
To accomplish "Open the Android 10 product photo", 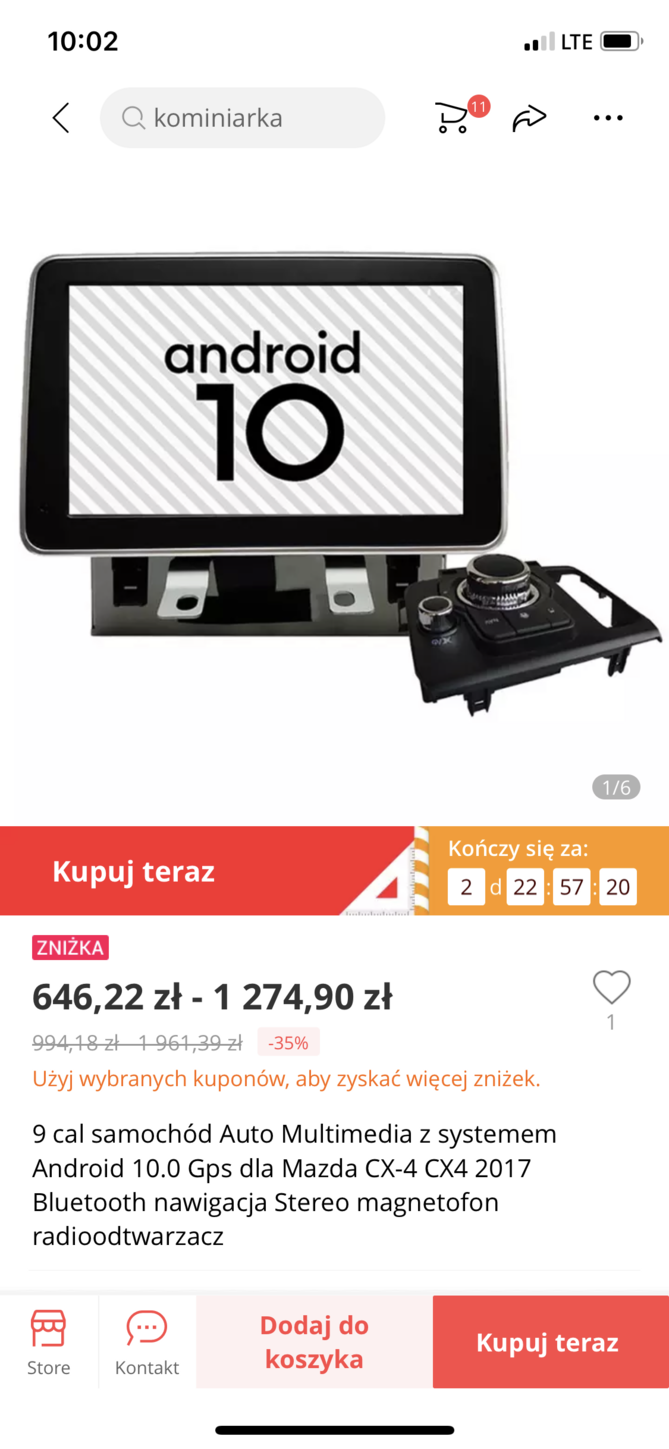I will pos(334,480).
